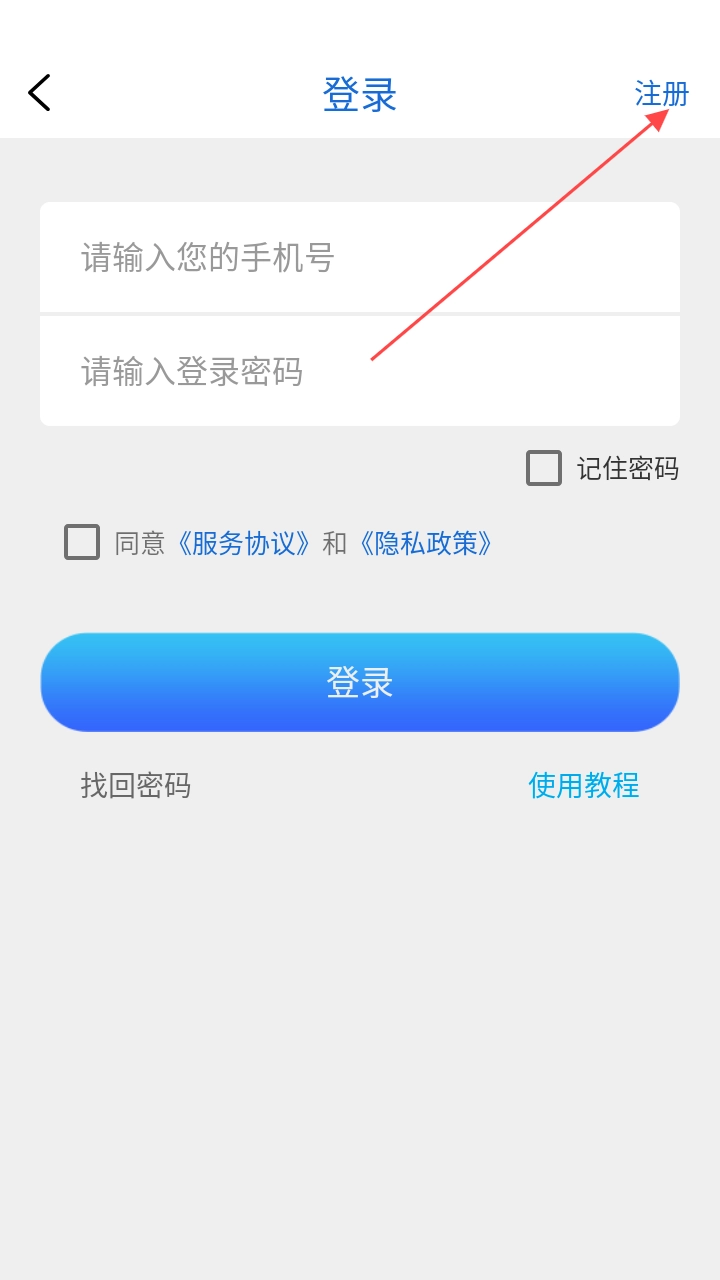Focus the phone number input field
Image resolution: width=720 pixels, height=1280 pixels.
[360, 258]
